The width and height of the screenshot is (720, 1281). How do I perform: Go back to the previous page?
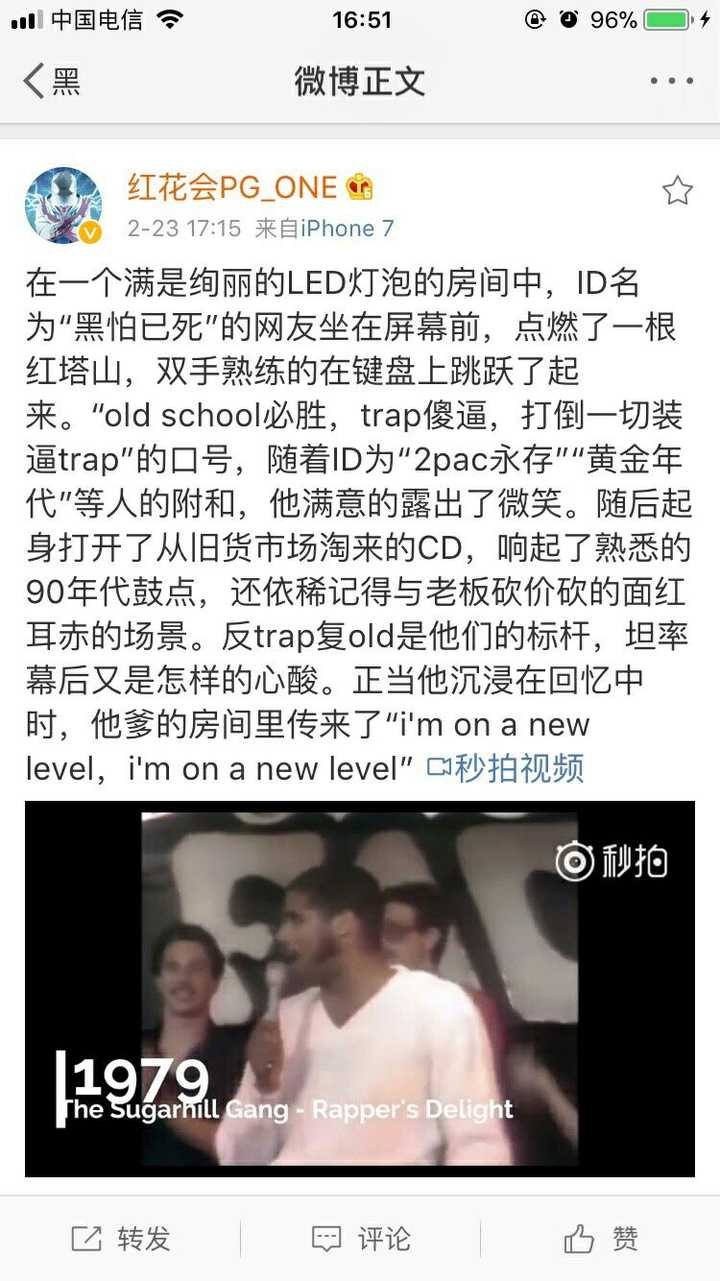pos(50,81)
